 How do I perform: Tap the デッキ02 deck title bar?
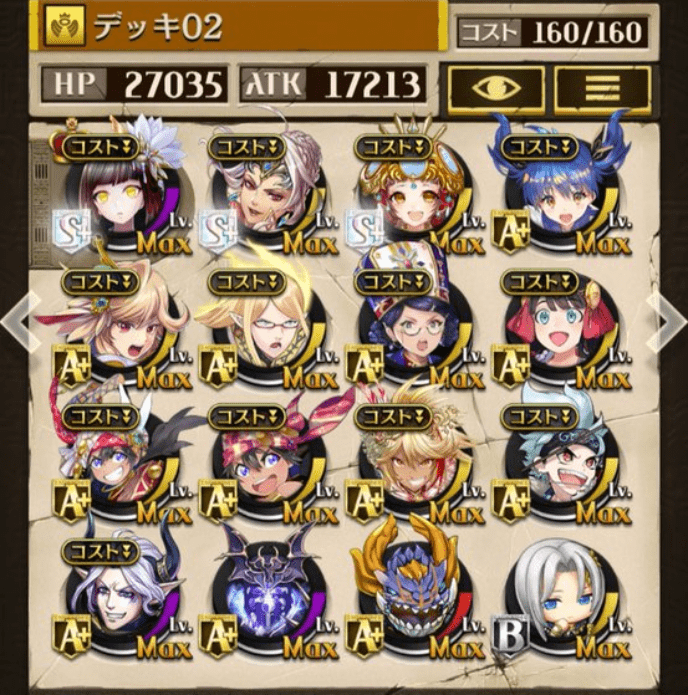(240, 27)
